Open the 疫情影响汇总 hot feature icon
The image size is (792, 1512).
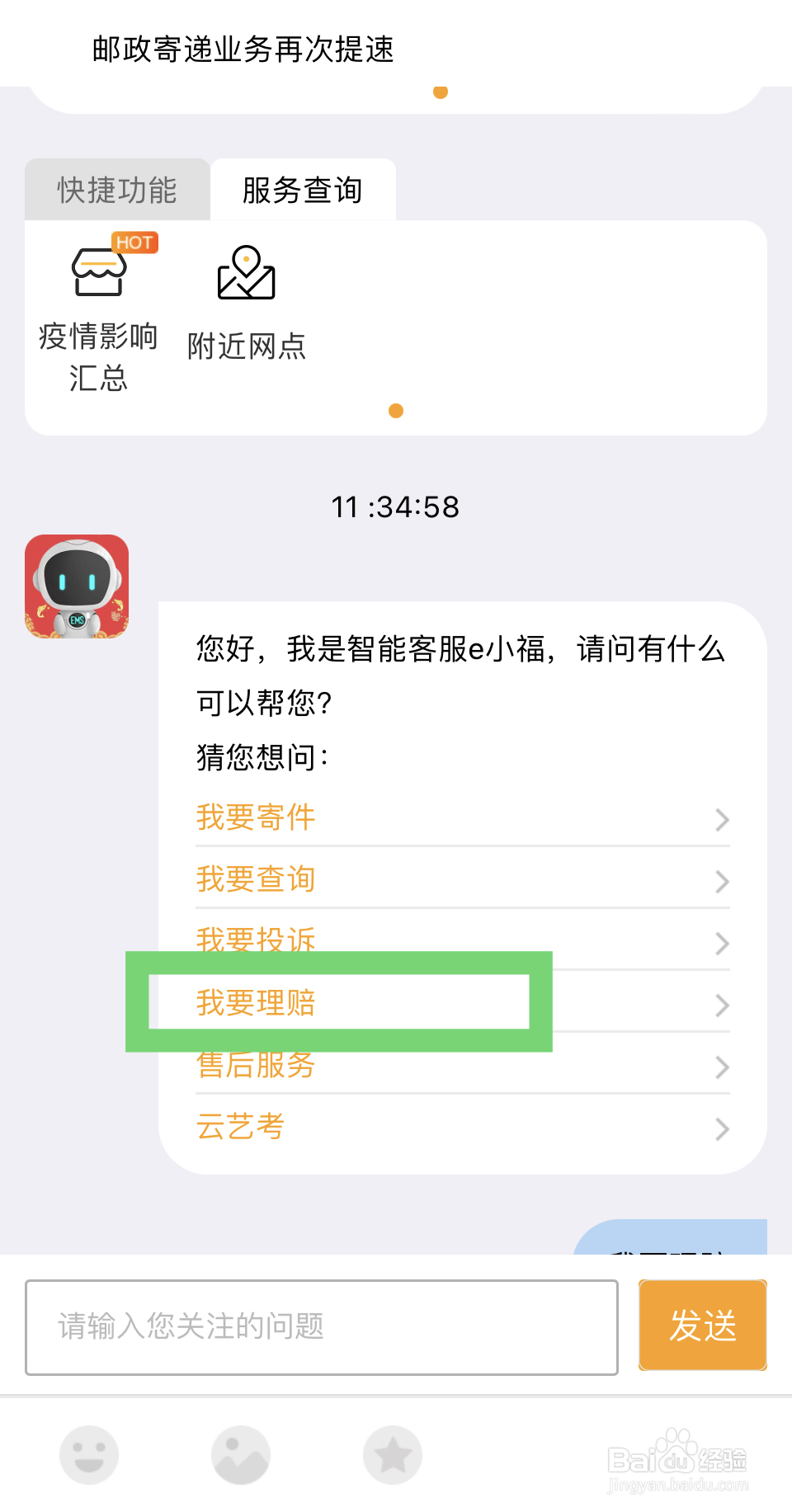coord(99,272)
